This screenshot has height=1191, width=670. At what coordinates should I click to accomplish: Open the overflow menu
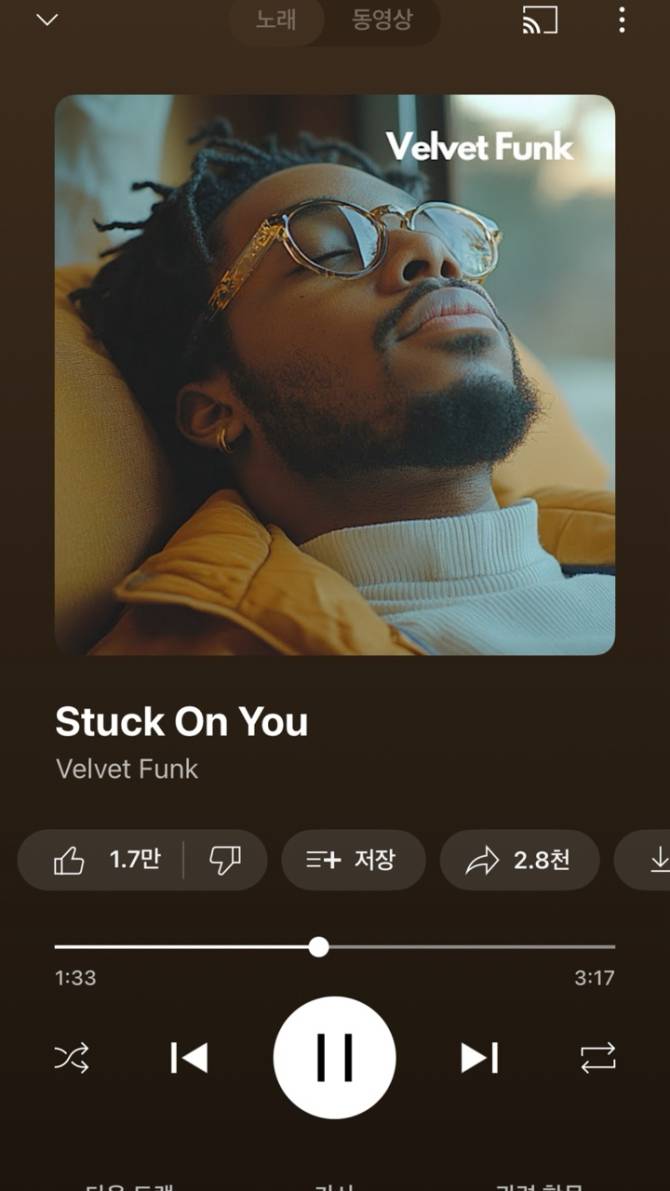tap(622, 20)
